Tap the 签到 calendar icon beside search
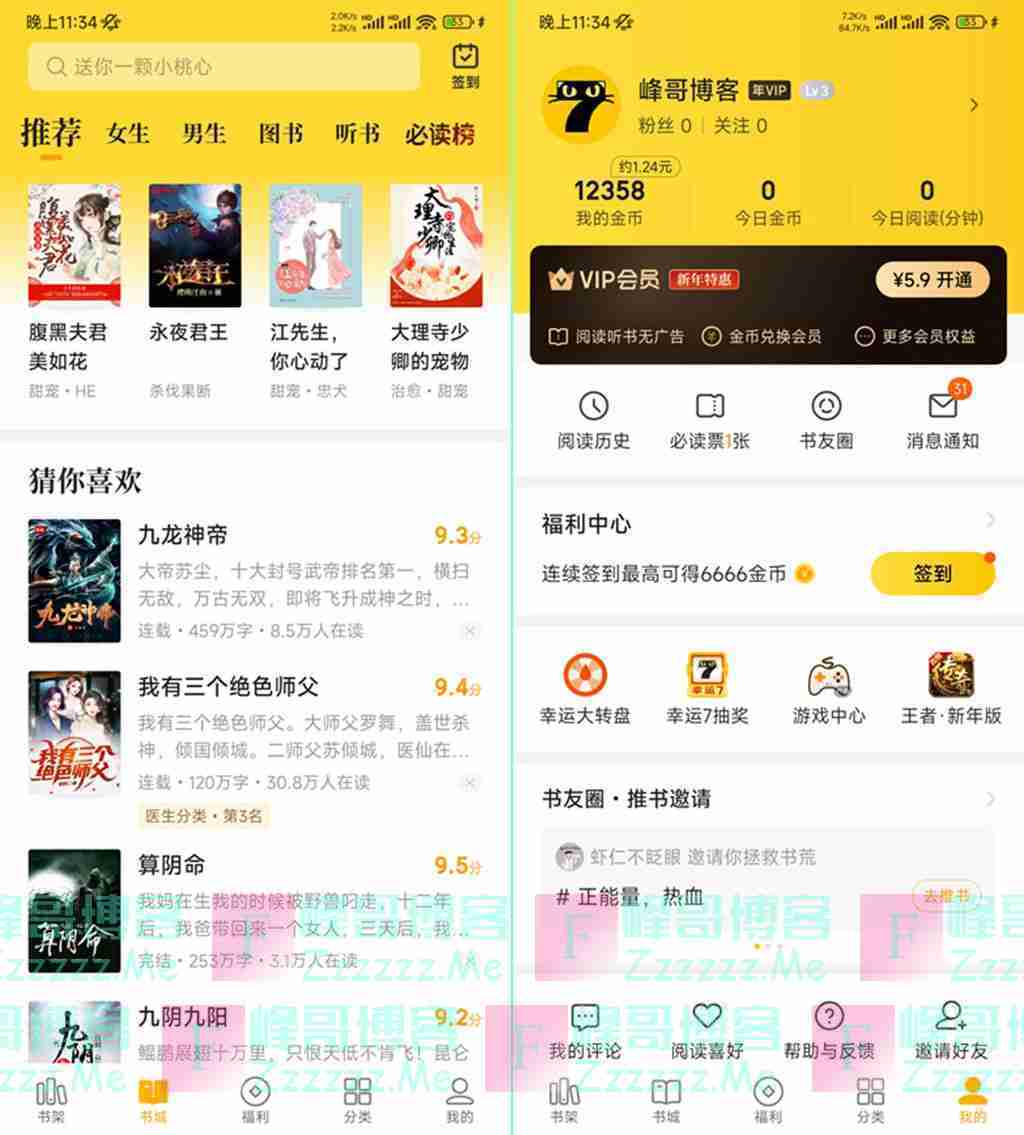Viewport: 1024px width, 1135px height. [x=465, y=66]
